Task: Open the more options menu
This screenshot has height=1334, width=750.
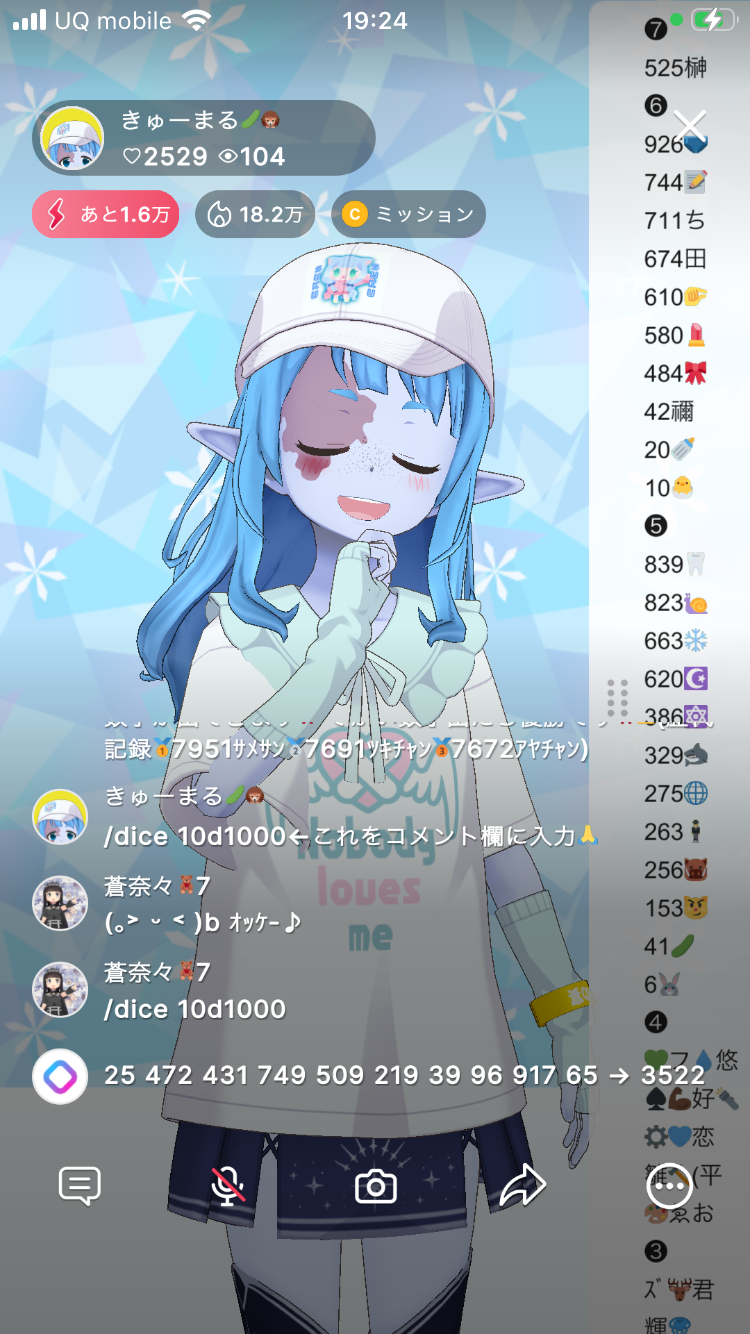Action: 669,1187
